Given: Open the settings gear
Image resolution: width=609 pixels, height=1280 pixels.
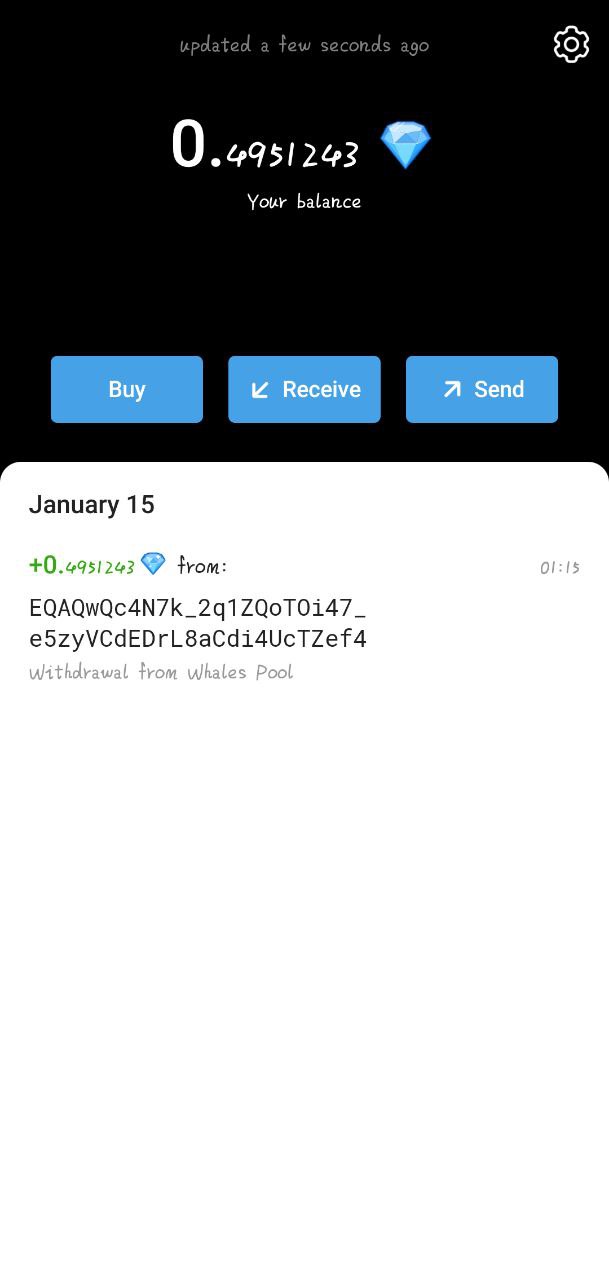Looking at the screenshot, I should (x=571, y=45).
